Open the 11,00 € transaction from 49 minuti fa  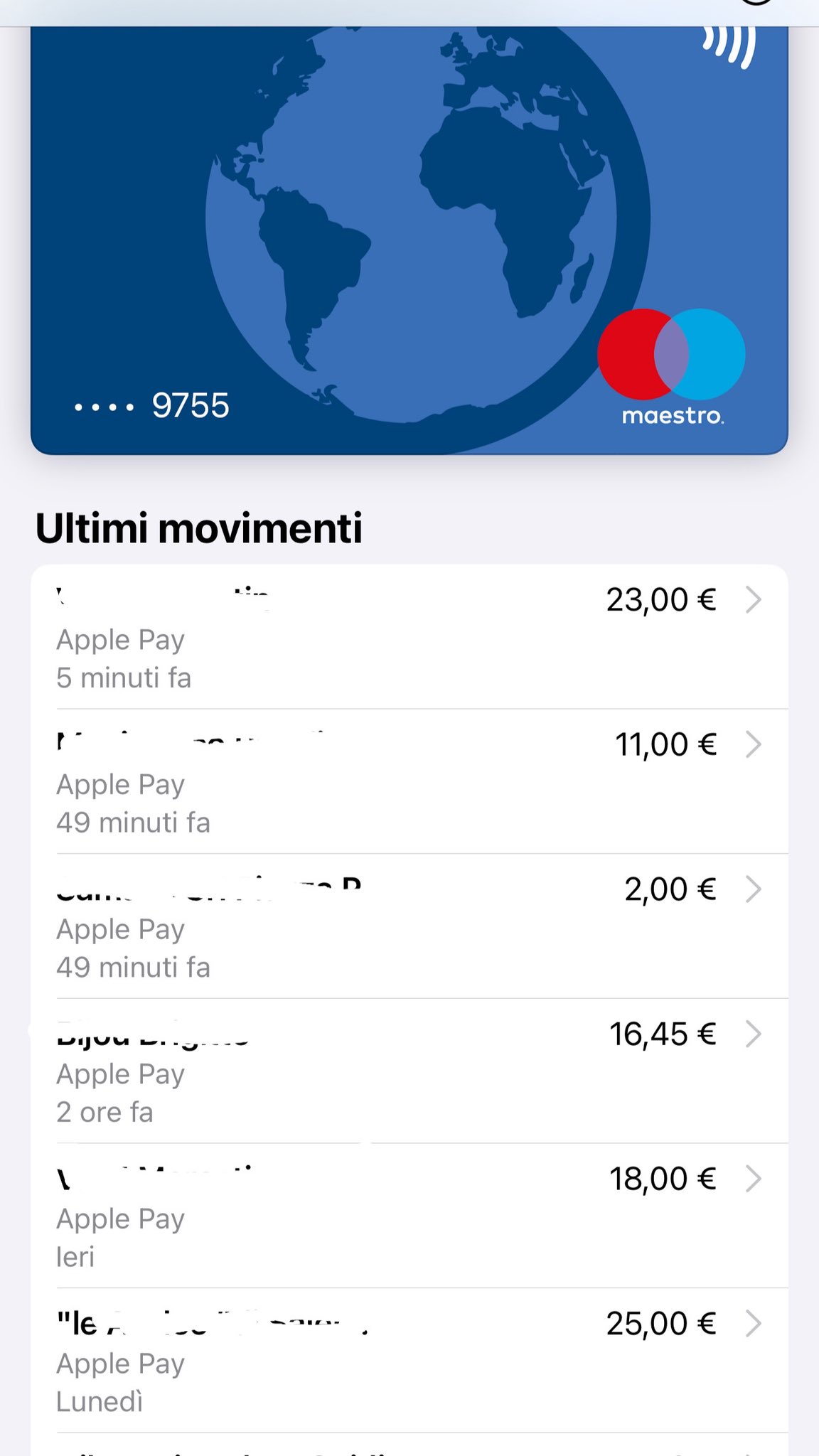pos(409,782)
